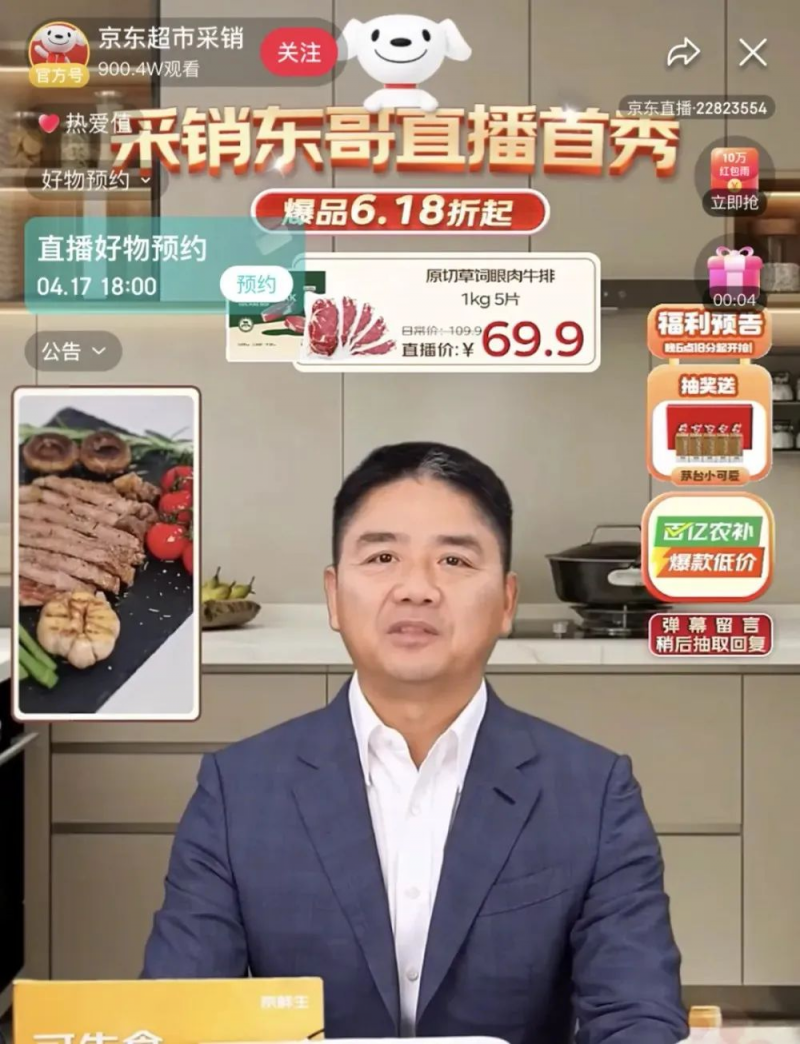The width and height of the screenshot is (800, 1044).
Task: Open the 百亿农补 爆款低价 banner
Action: (709, 548)
